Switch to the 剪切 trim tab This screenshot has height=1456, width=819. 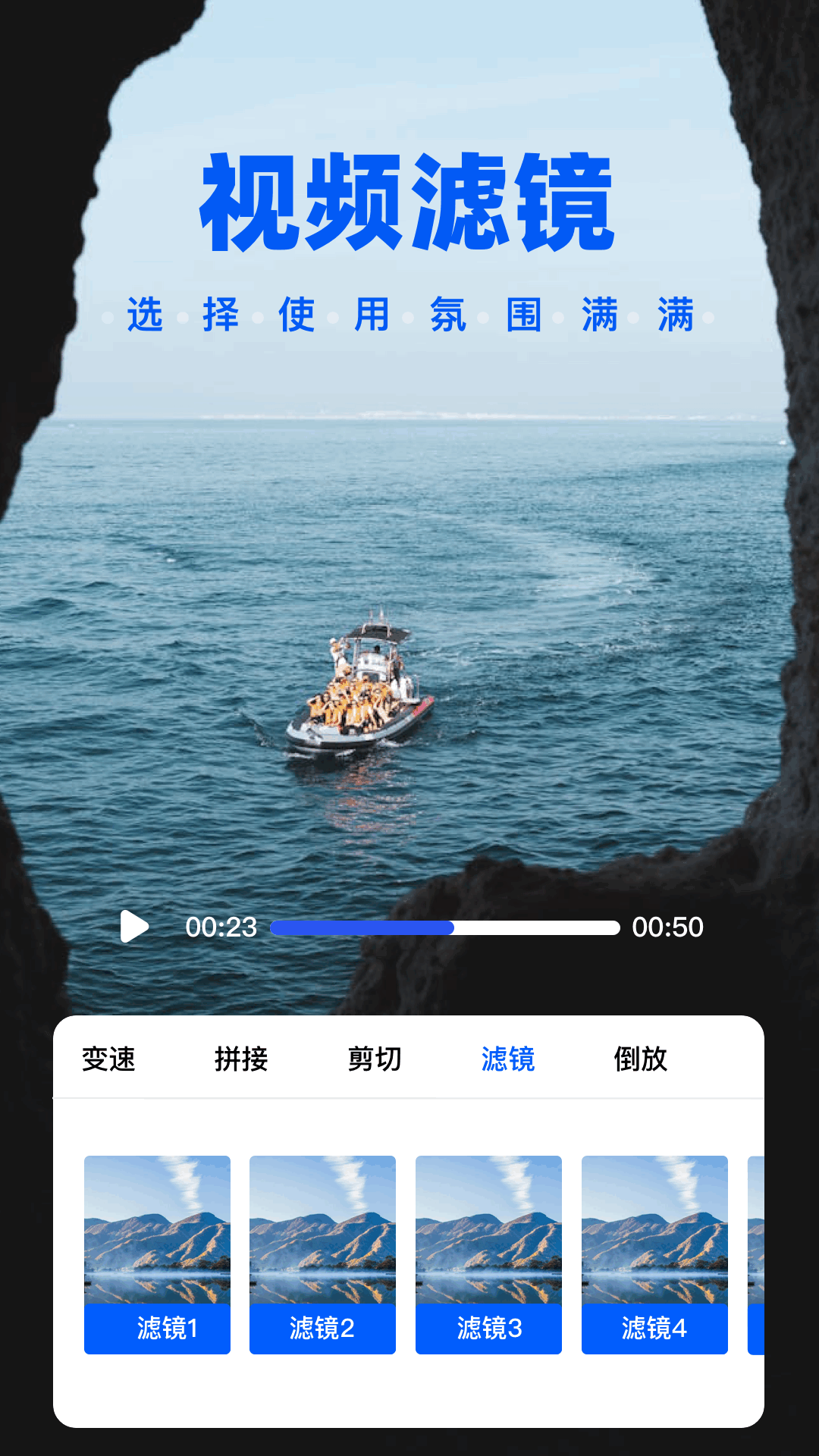[x=375, y=1061]
